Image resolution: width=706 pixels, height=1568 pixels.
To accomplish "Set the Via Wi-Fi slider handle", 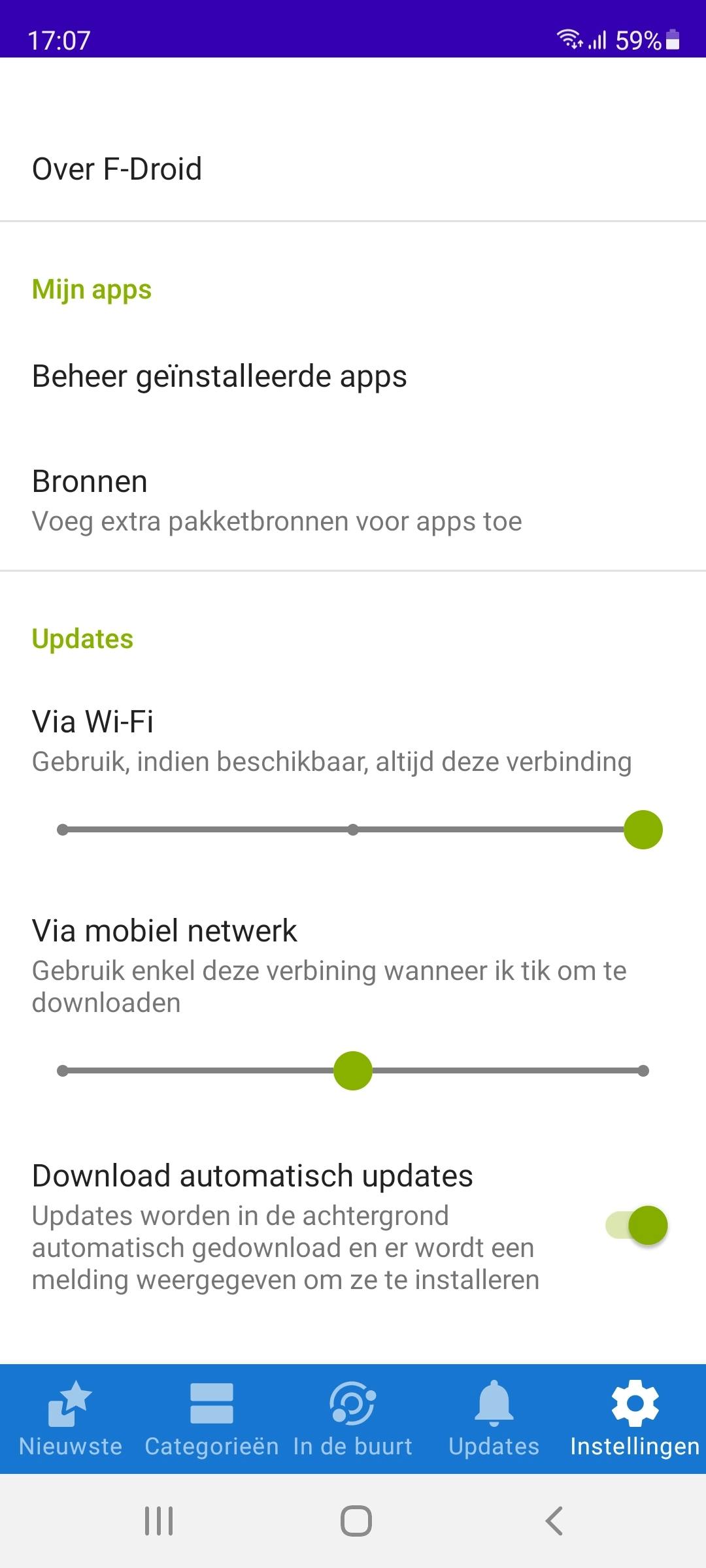I will pos(643,829).
